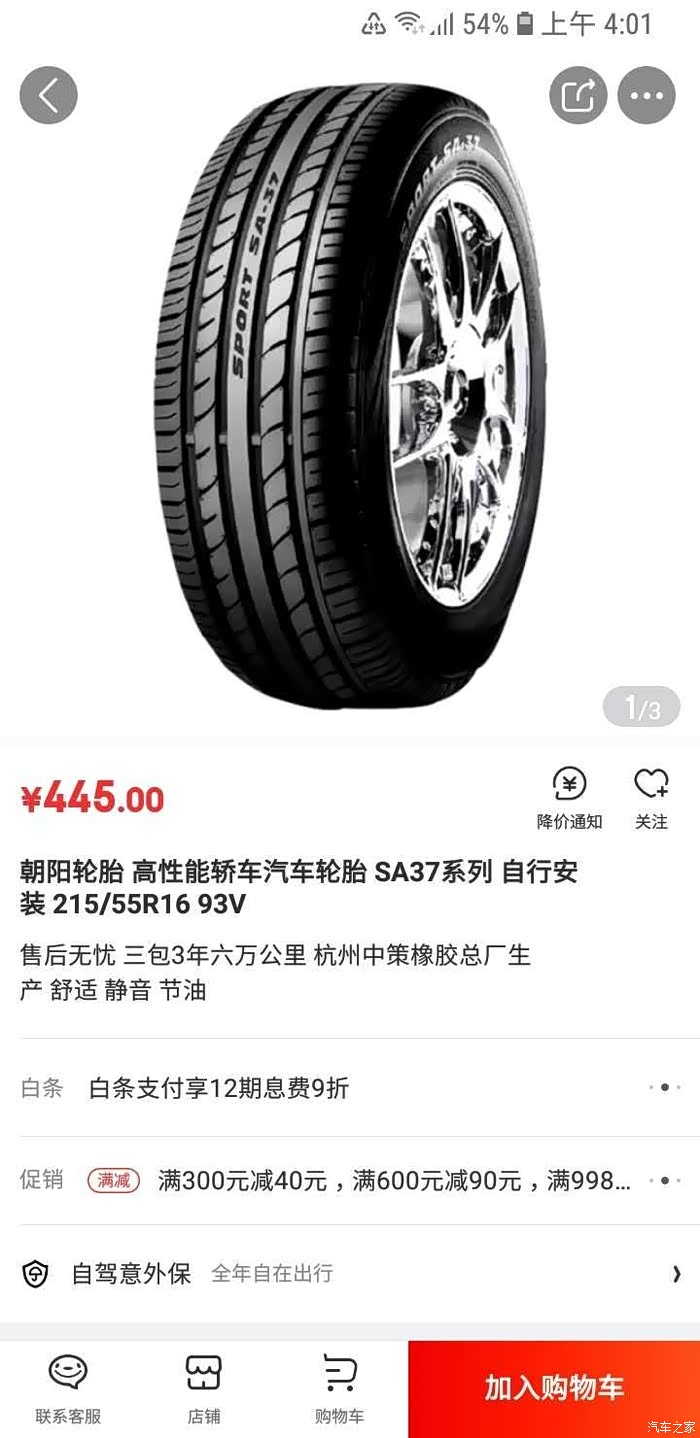Tap 加入购物车 to add to cart
700x1438 pixels.
pos(554,1389)
